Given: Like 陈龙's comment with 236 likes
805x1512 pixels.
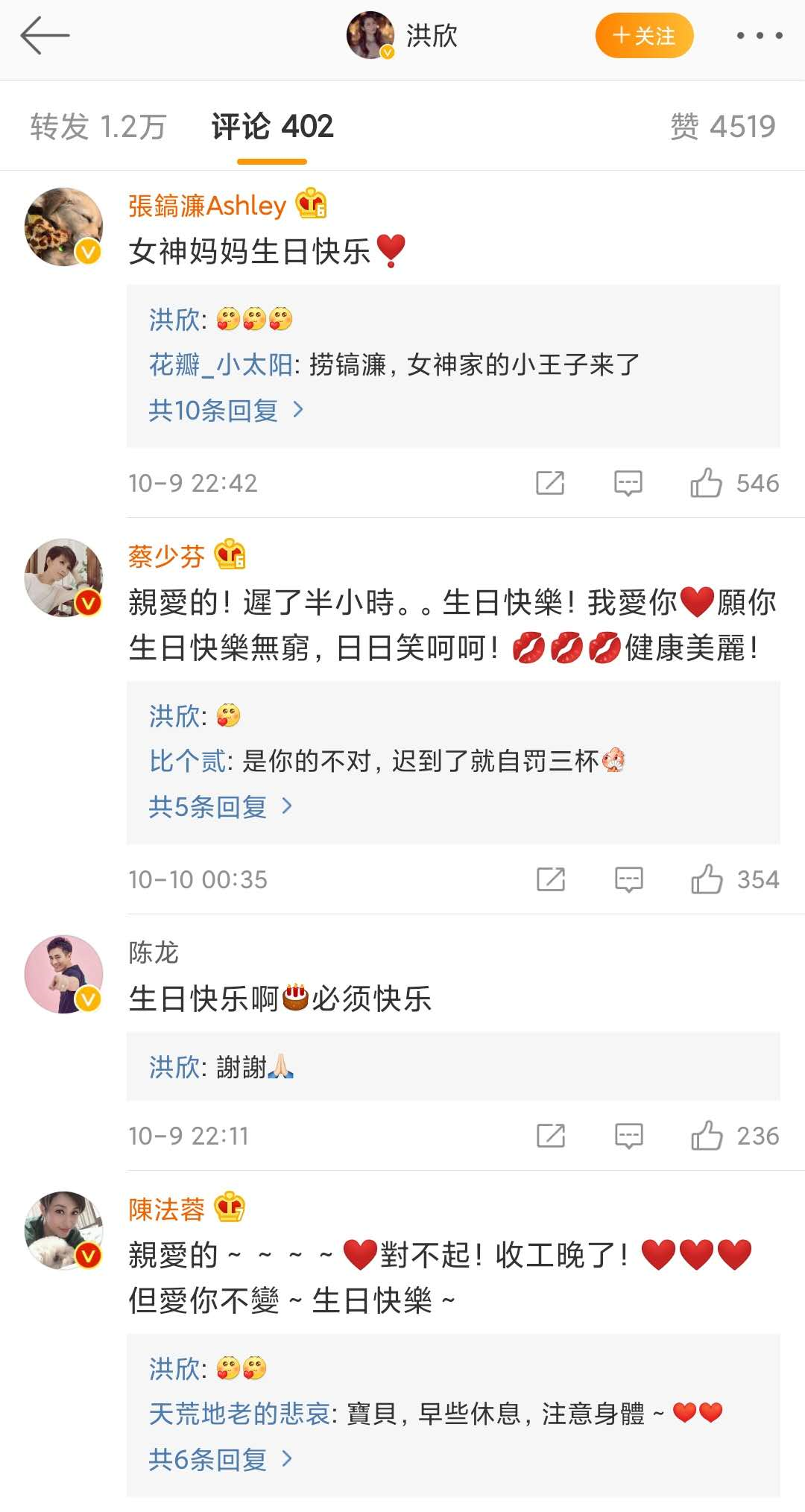Looking at the screenshot, I should tap(734, 1136).
